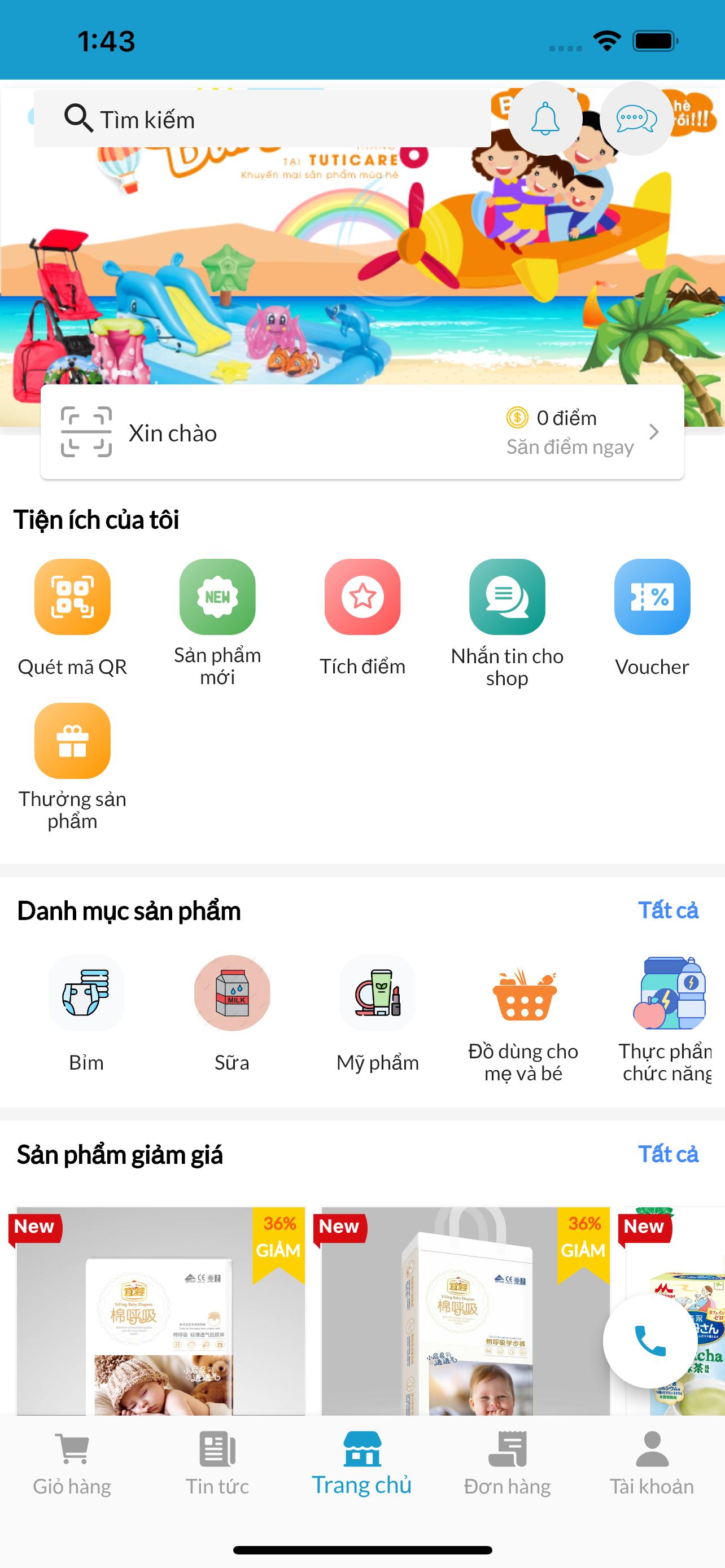725x1568 pixels.
Task: Open the Tìm kiếm search box
Action: [x=262, y=119]
